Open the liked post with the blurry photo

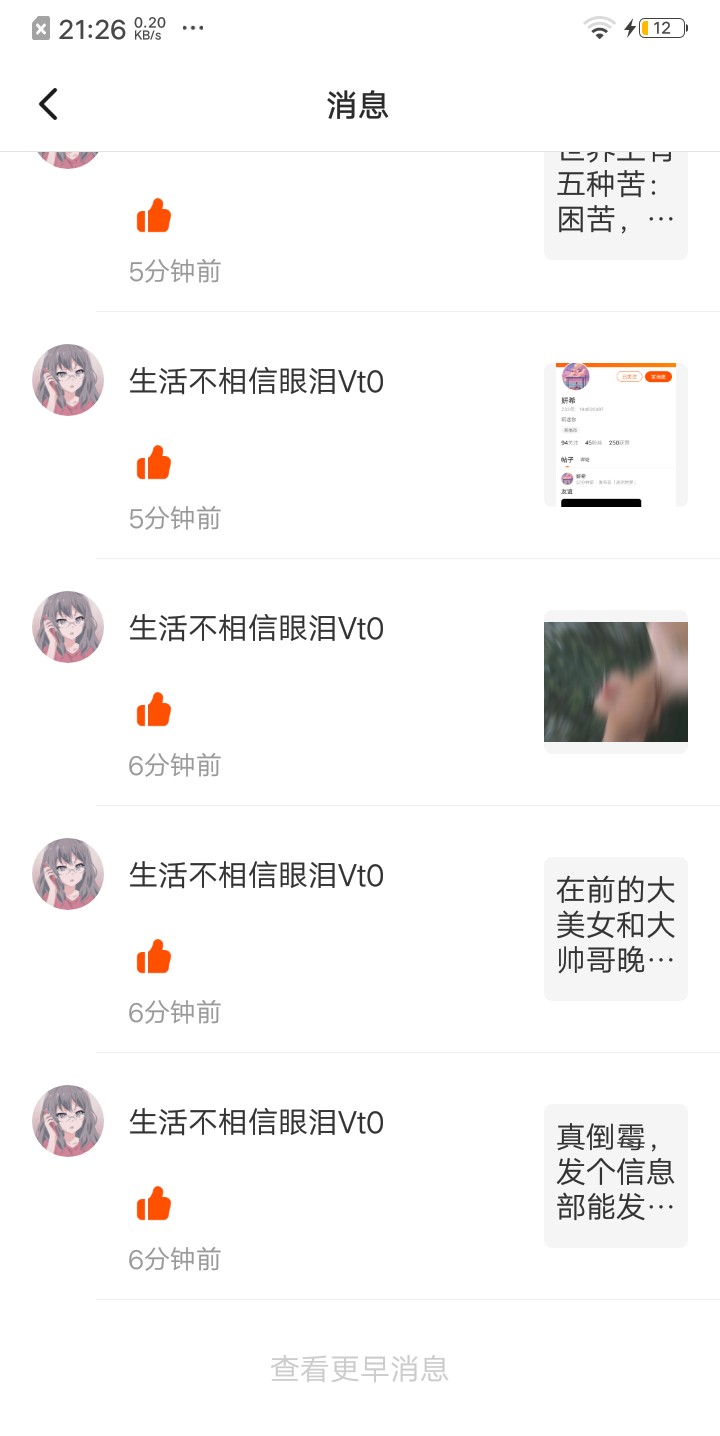coord(616,682)
